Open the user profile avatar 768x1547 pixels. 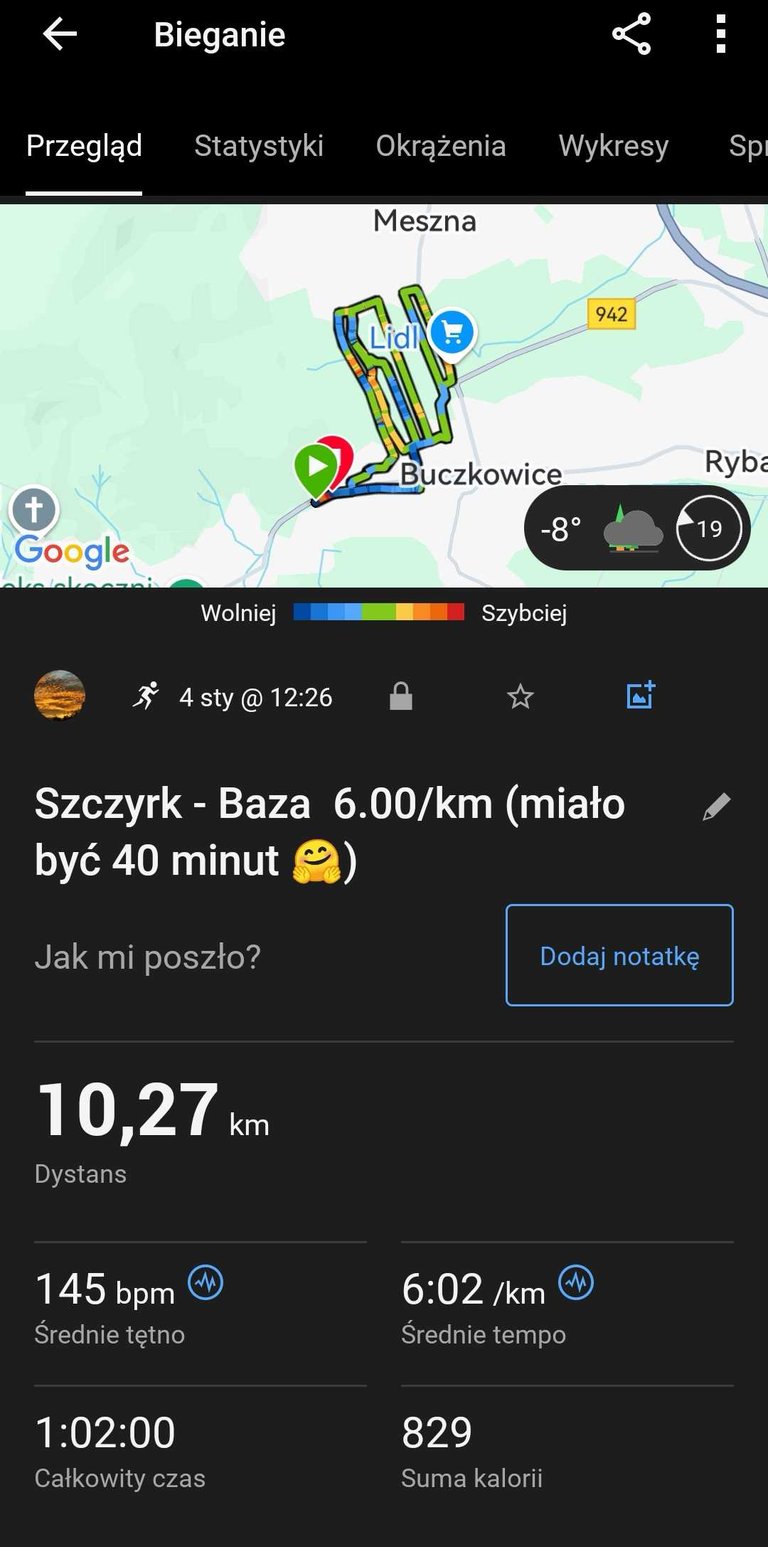click(x=59, y=696)
